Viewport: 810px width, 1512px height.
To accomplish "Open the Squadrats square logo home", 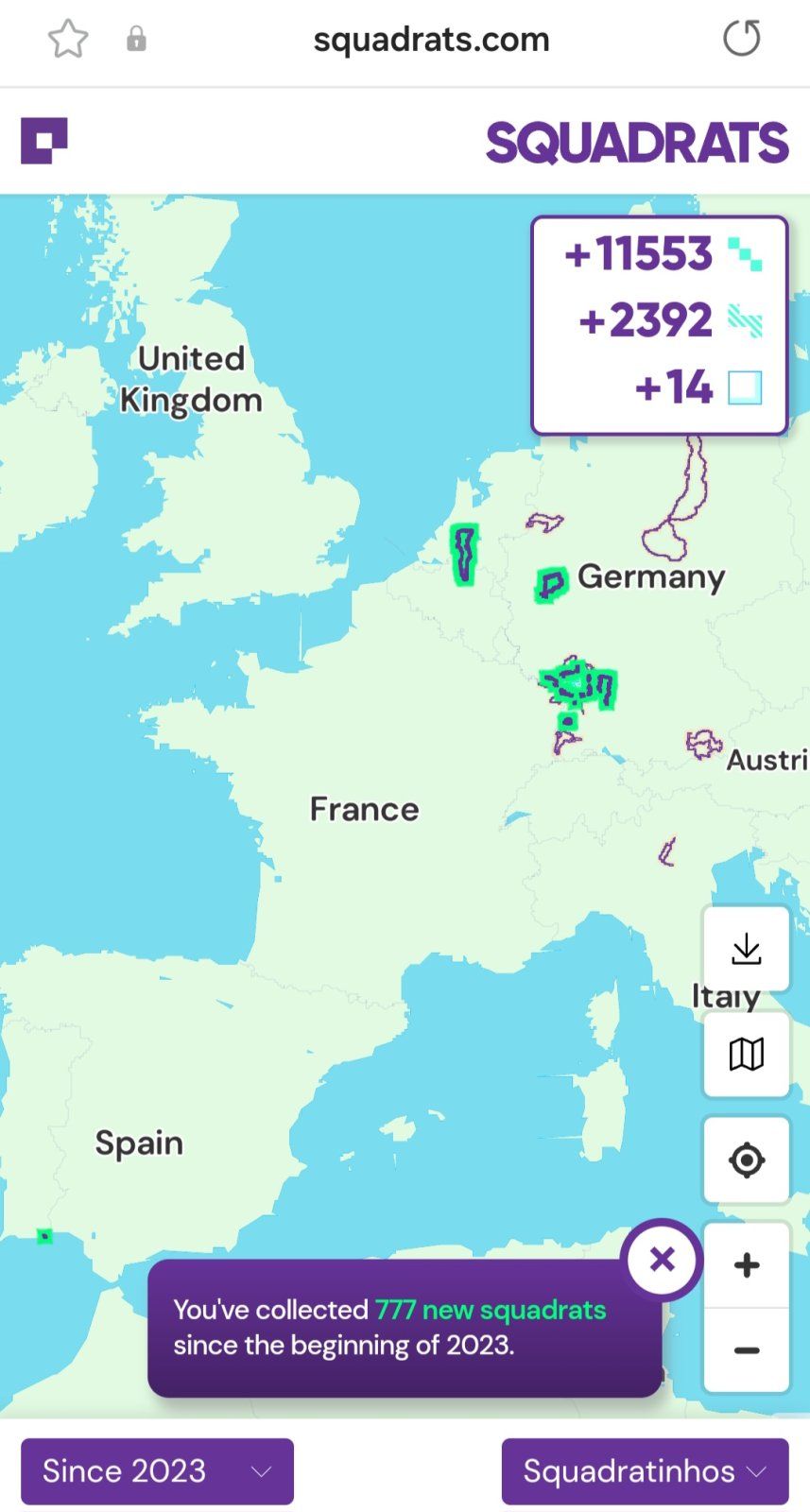I will point(44,141).
